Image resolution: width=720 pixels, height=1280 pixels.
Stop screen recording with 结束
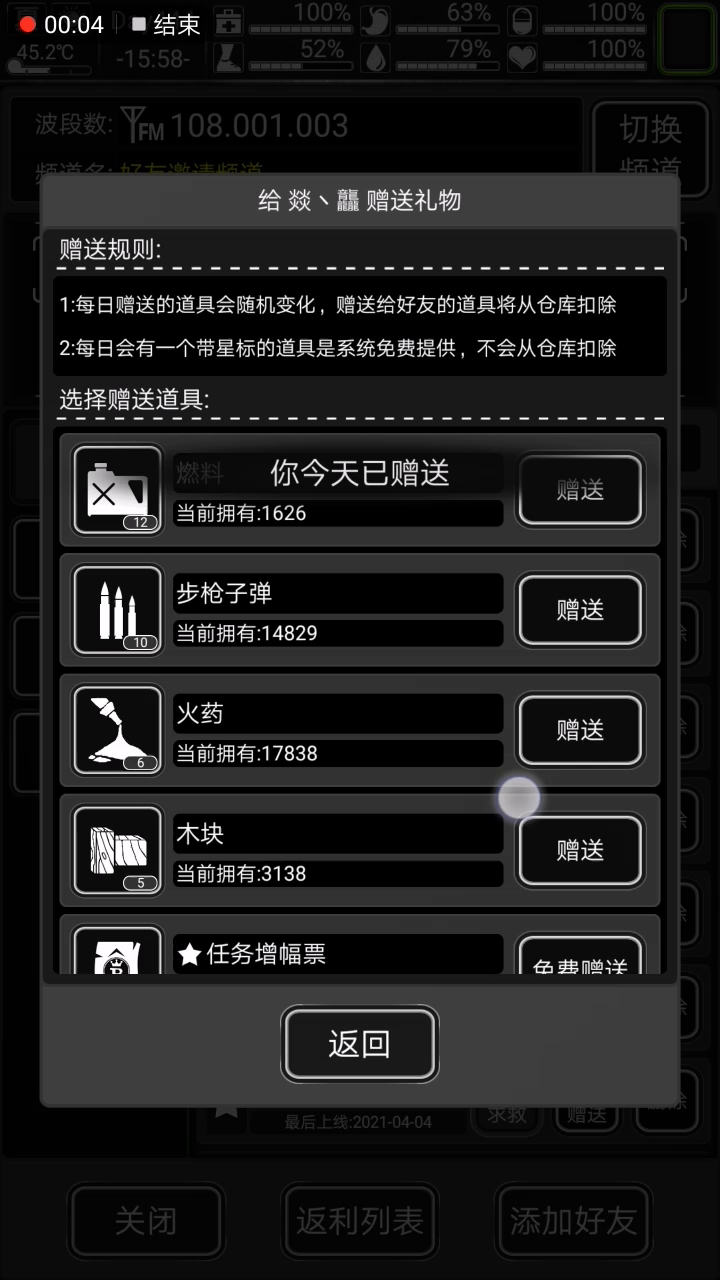[166, 24]
